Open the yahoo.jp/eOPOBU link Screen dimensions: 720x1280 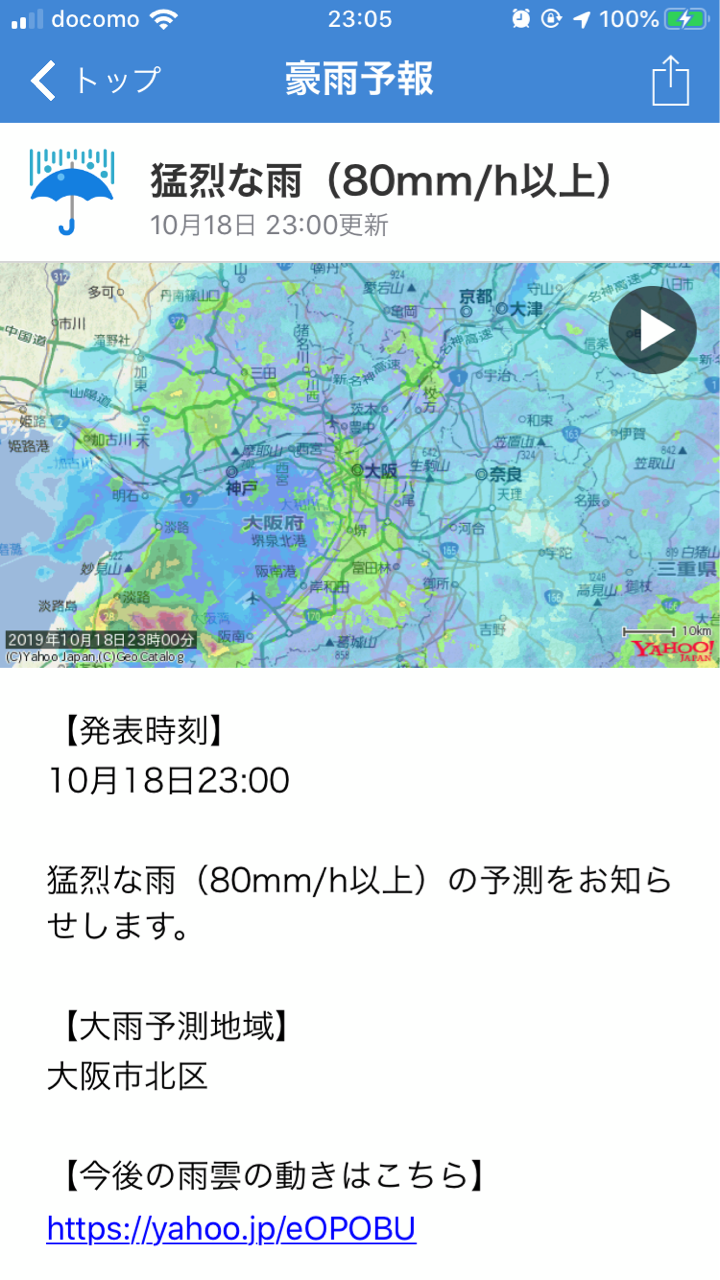pos(231,1228)
